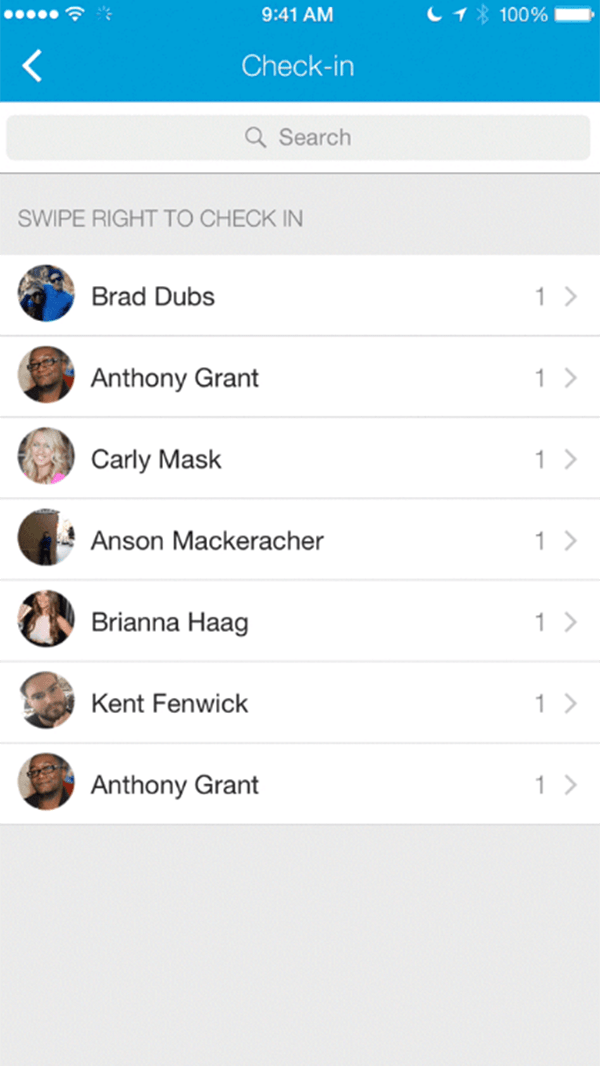Open Anson Mackeracher's details
This screenshot has height=1066, width=600.
click(x=300, y=541)
